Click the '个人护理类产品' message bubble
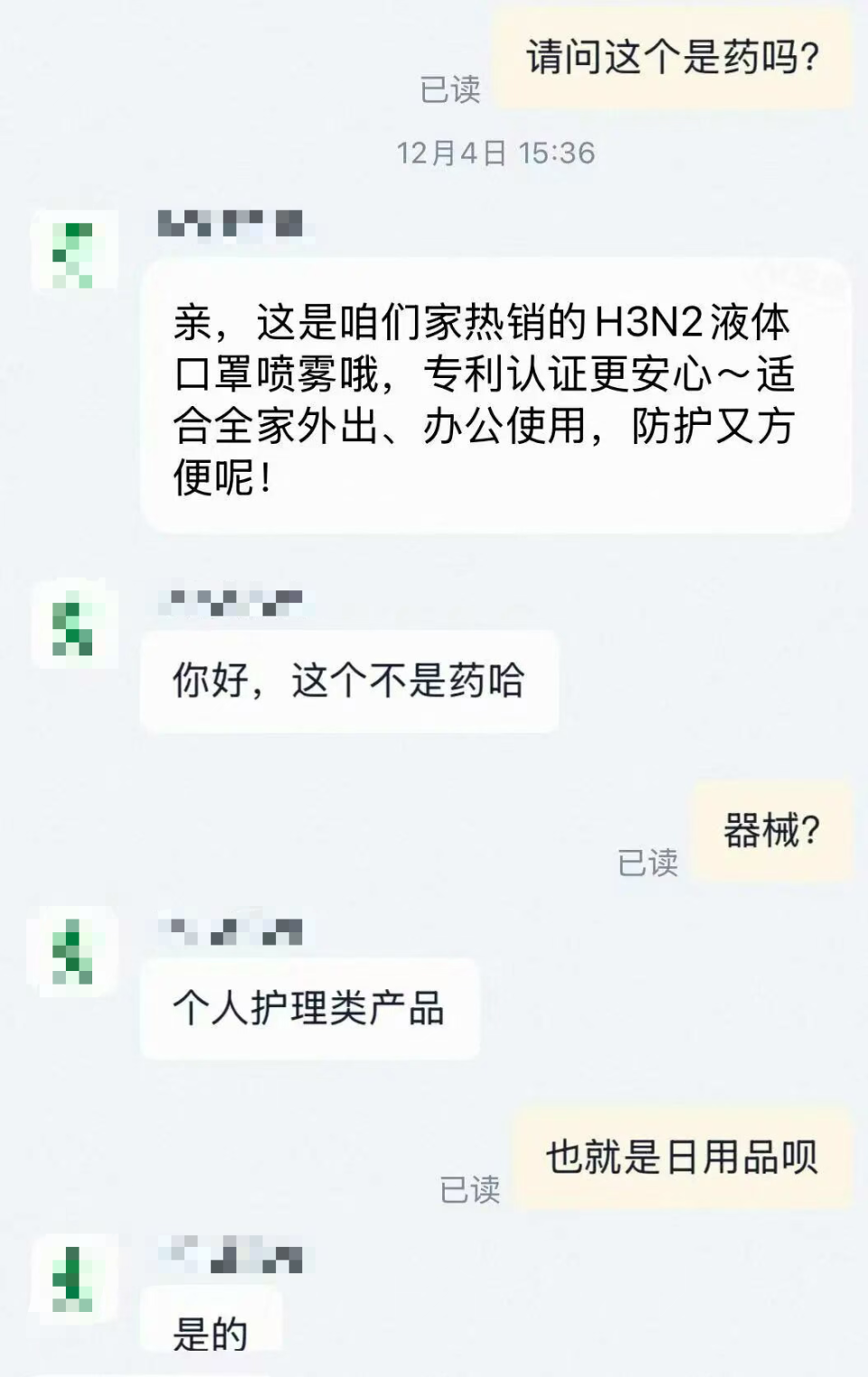Screen dimensions: 868x1377 point(312,1008)
